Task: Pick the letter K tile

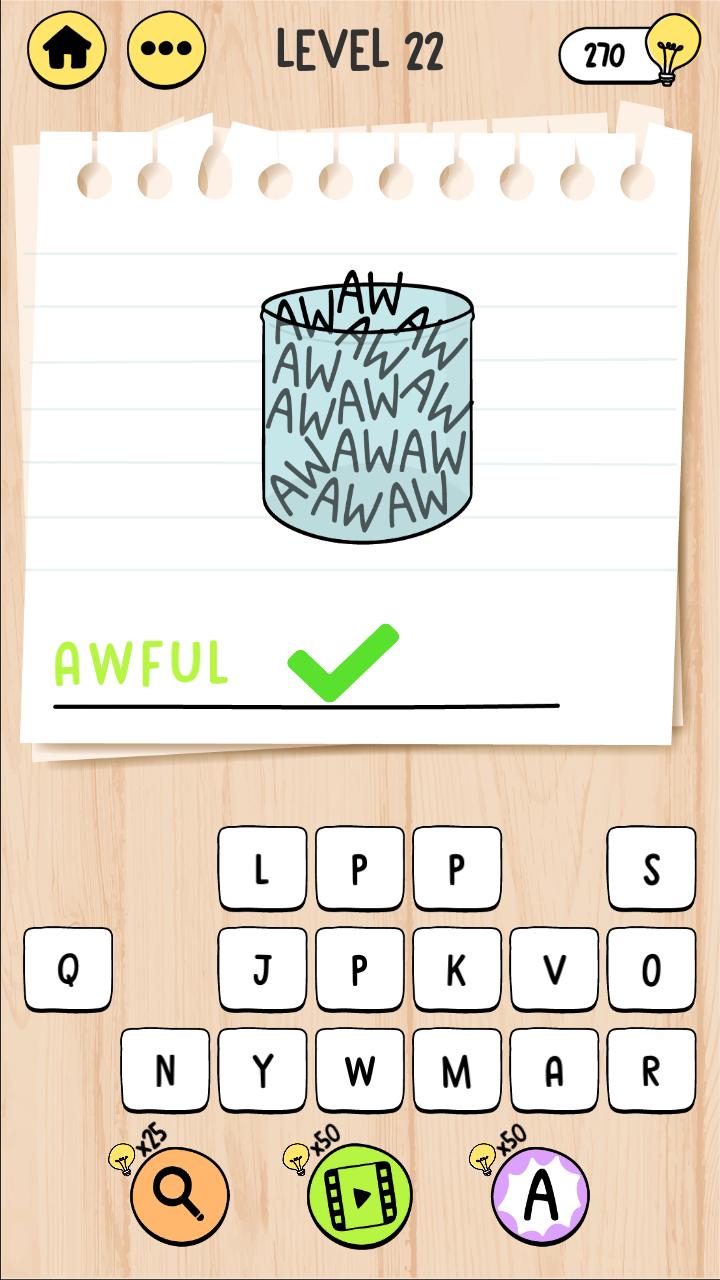Action: pyautogui.click(x=456, y=969)
